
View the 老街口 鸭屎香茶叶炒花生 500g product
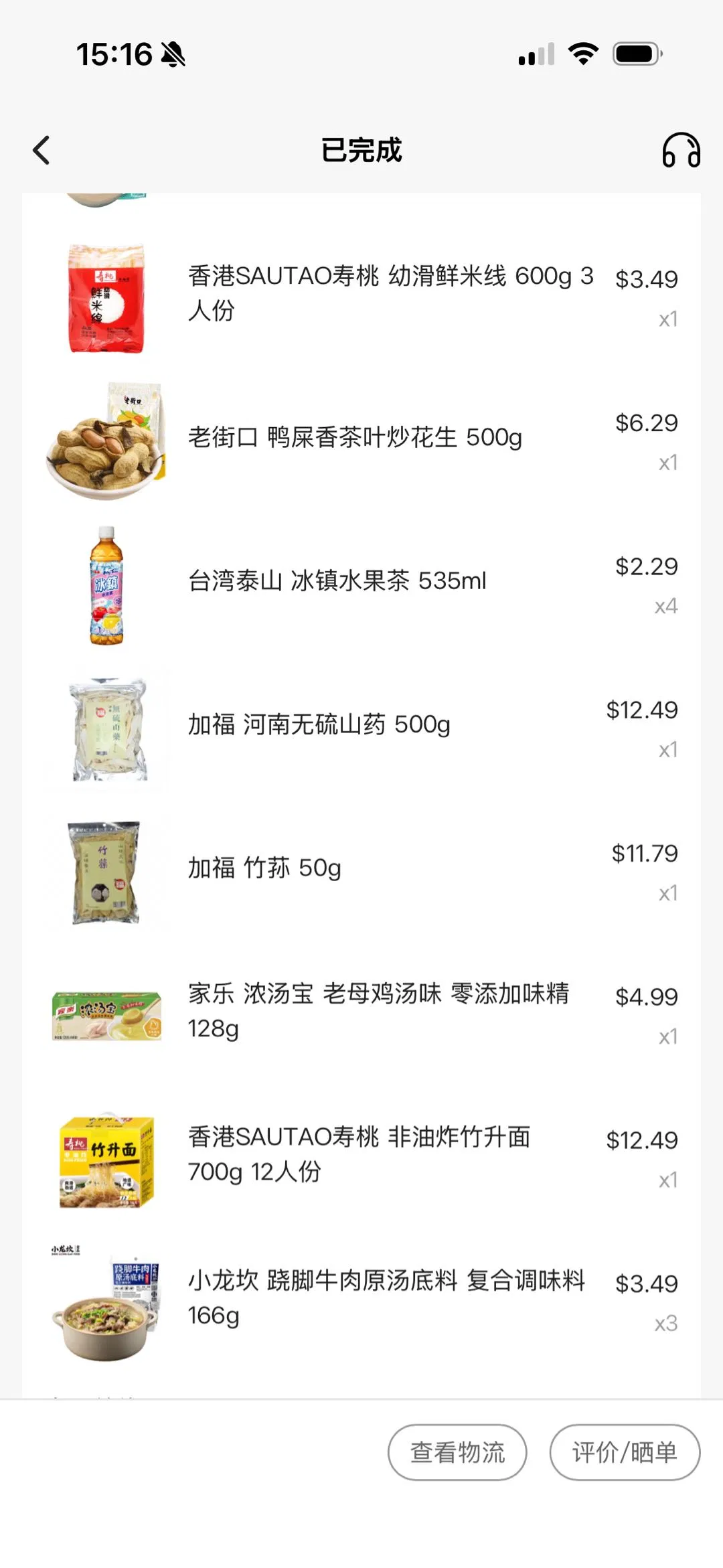click(355, 438)
